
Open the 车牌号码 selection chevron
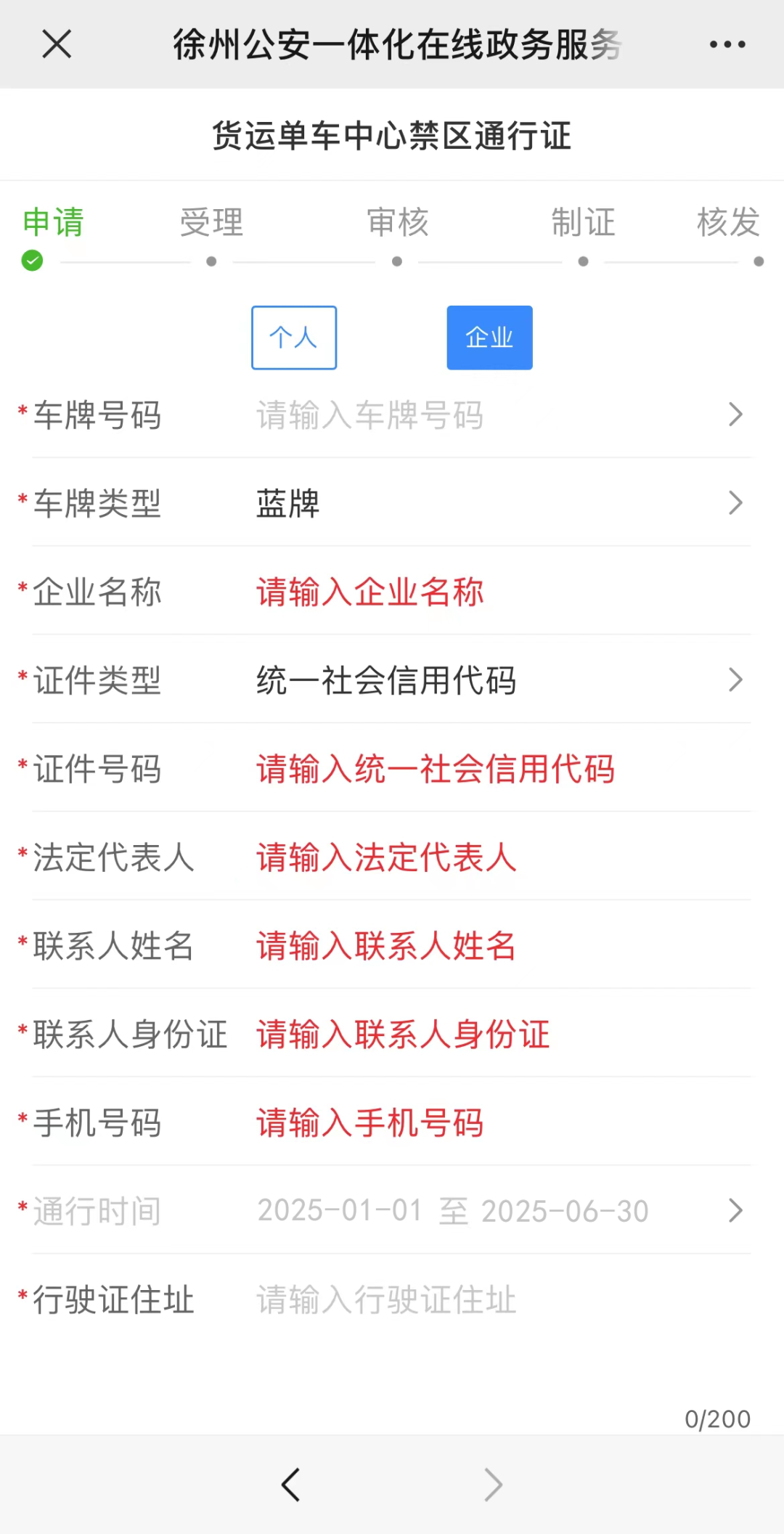pos(735,415)
